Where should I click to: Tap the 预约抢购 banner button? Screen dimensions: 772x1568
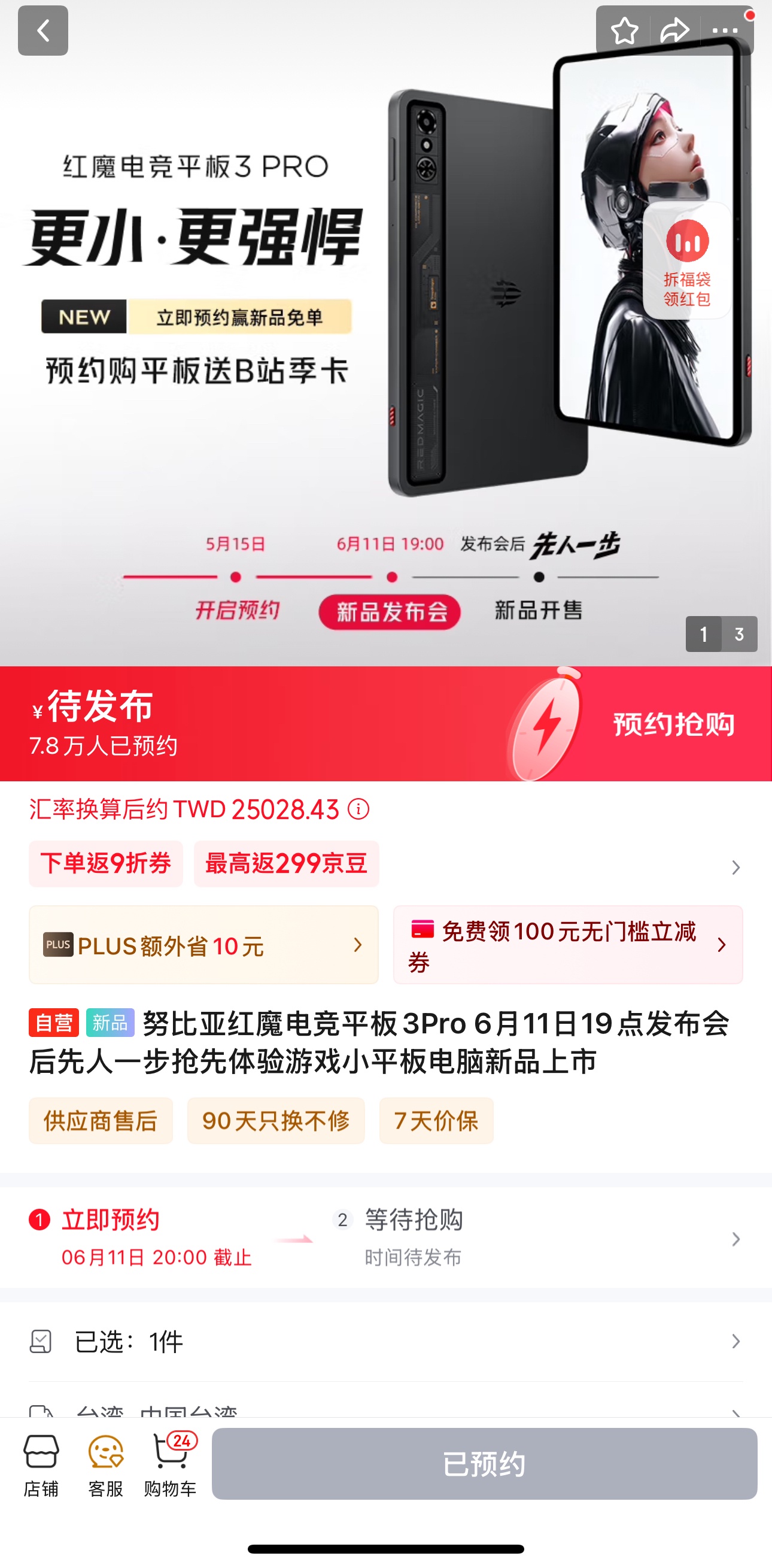tap(673, 724)
